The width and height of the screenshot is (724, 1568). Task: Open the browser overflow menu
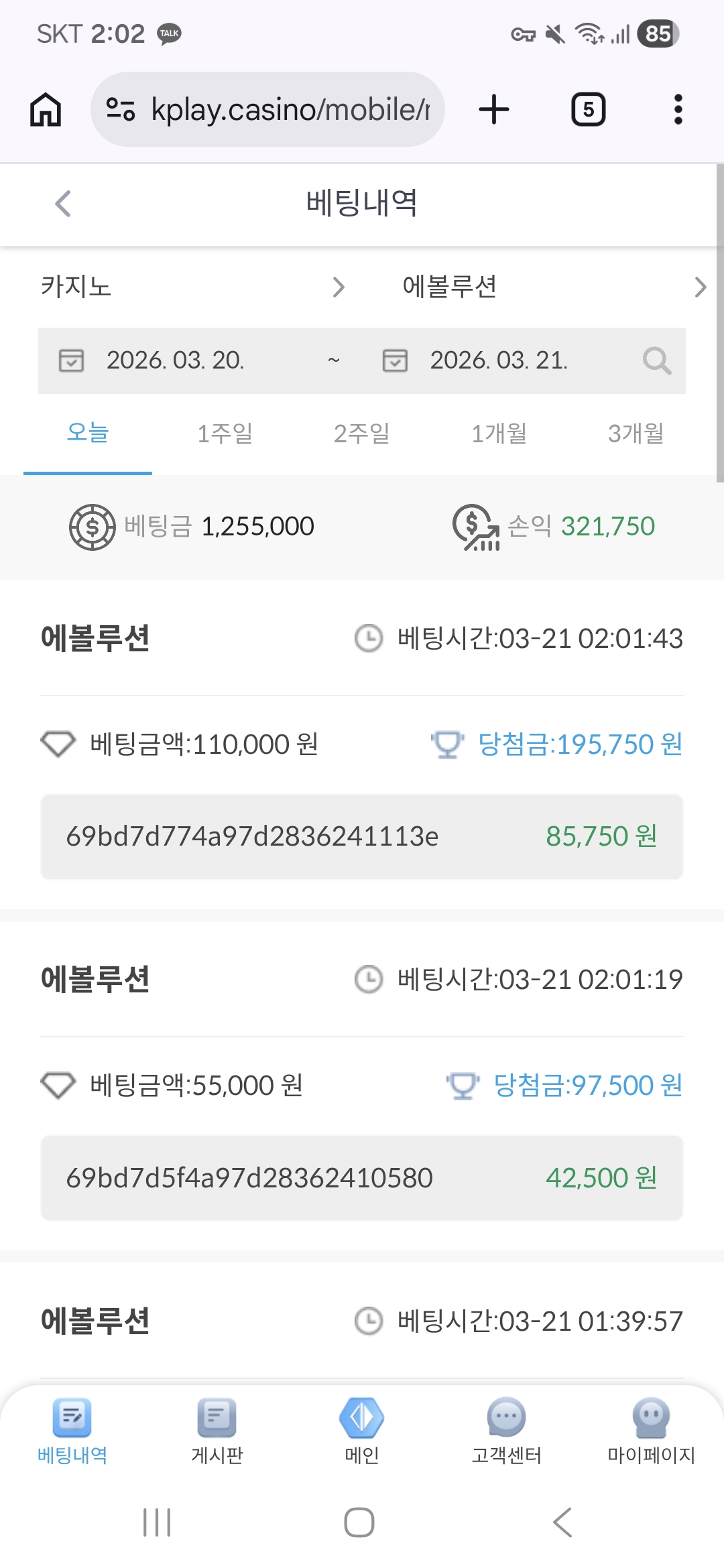coord(678,109)
